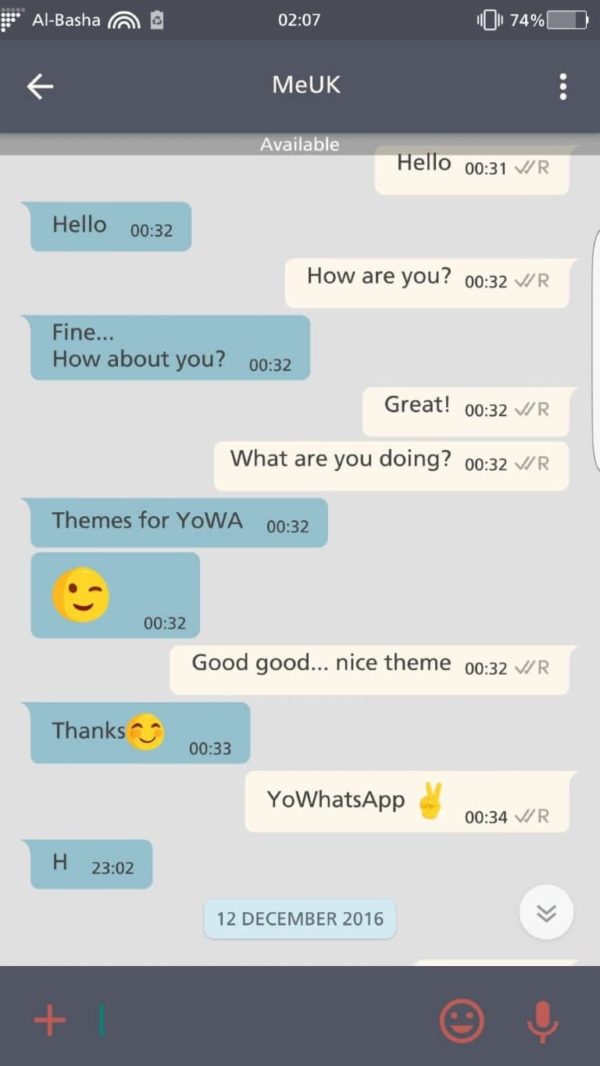600x1066 pixels.
Task: Jump to the latest messages
Action: 546,914
